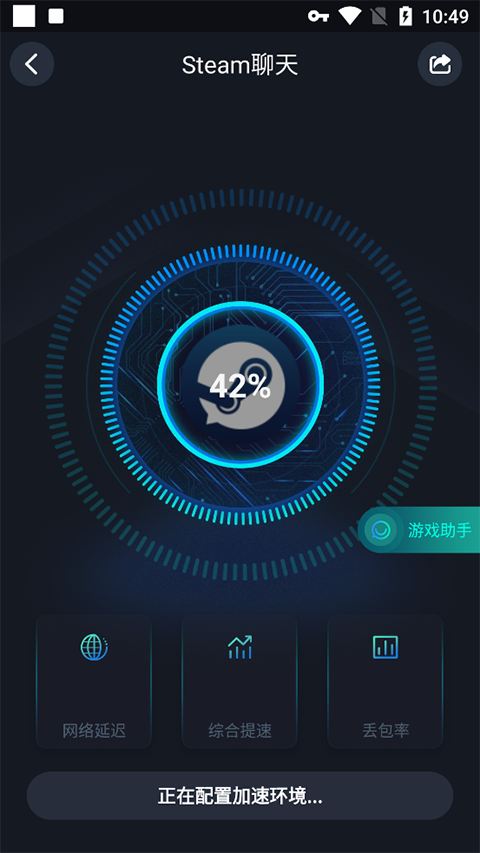
Task: Open the 网络延迟 card
Action: (x=94, y=682)
